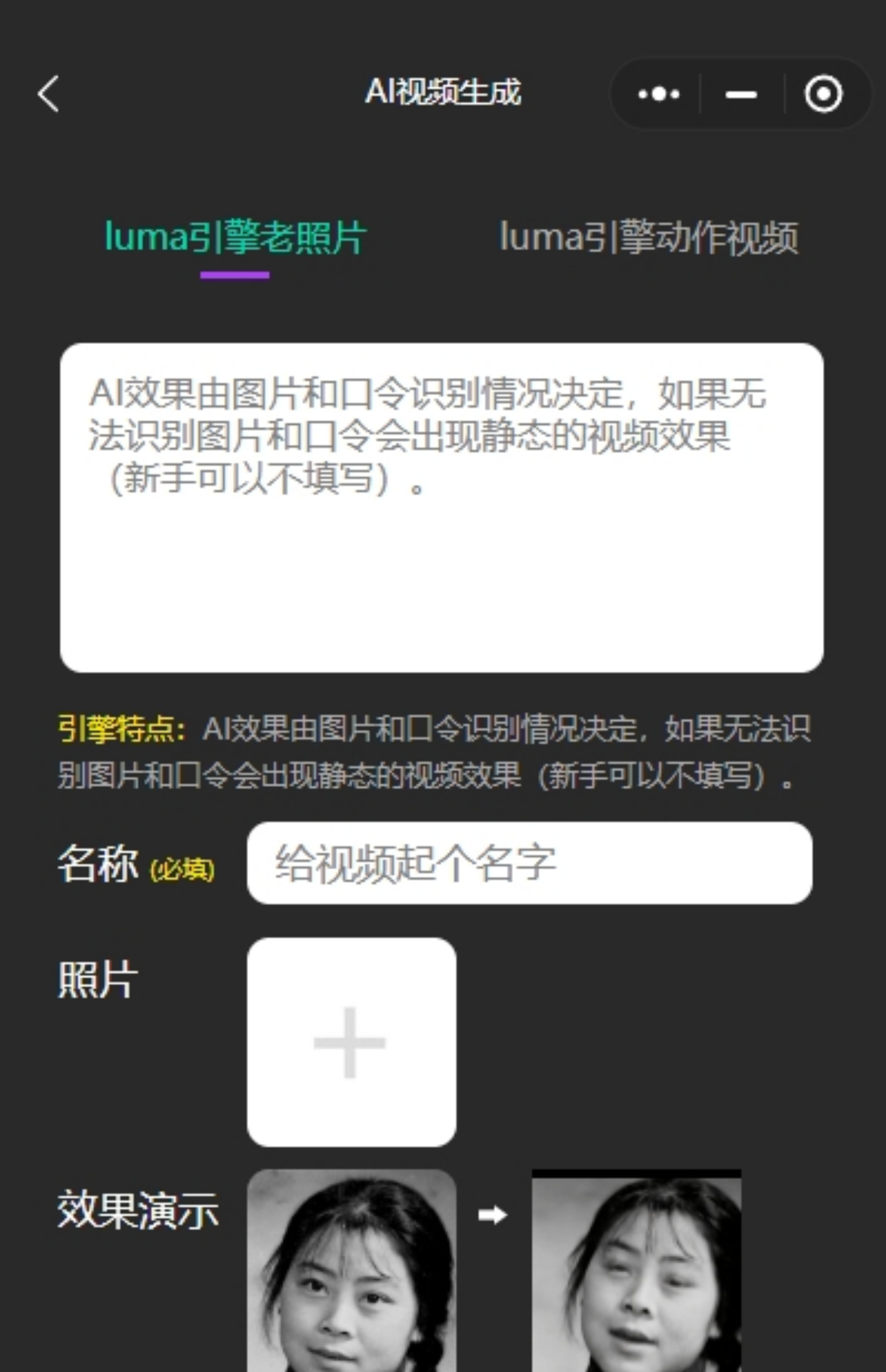View the generated demo result image
The height and width of the screenshot is (1372, 886).
click(x=636, y=1271)
